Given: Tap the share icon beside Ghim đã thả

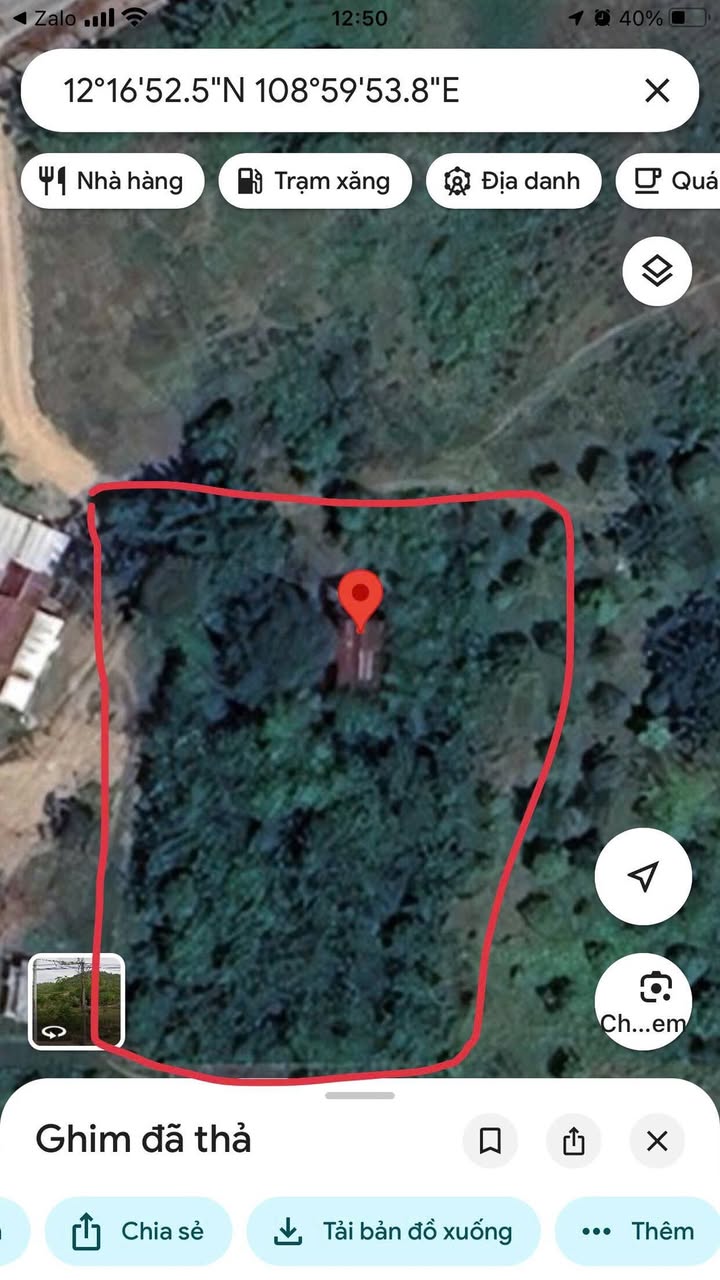Looking at the screenshot, I should (x=573, y=1141).
